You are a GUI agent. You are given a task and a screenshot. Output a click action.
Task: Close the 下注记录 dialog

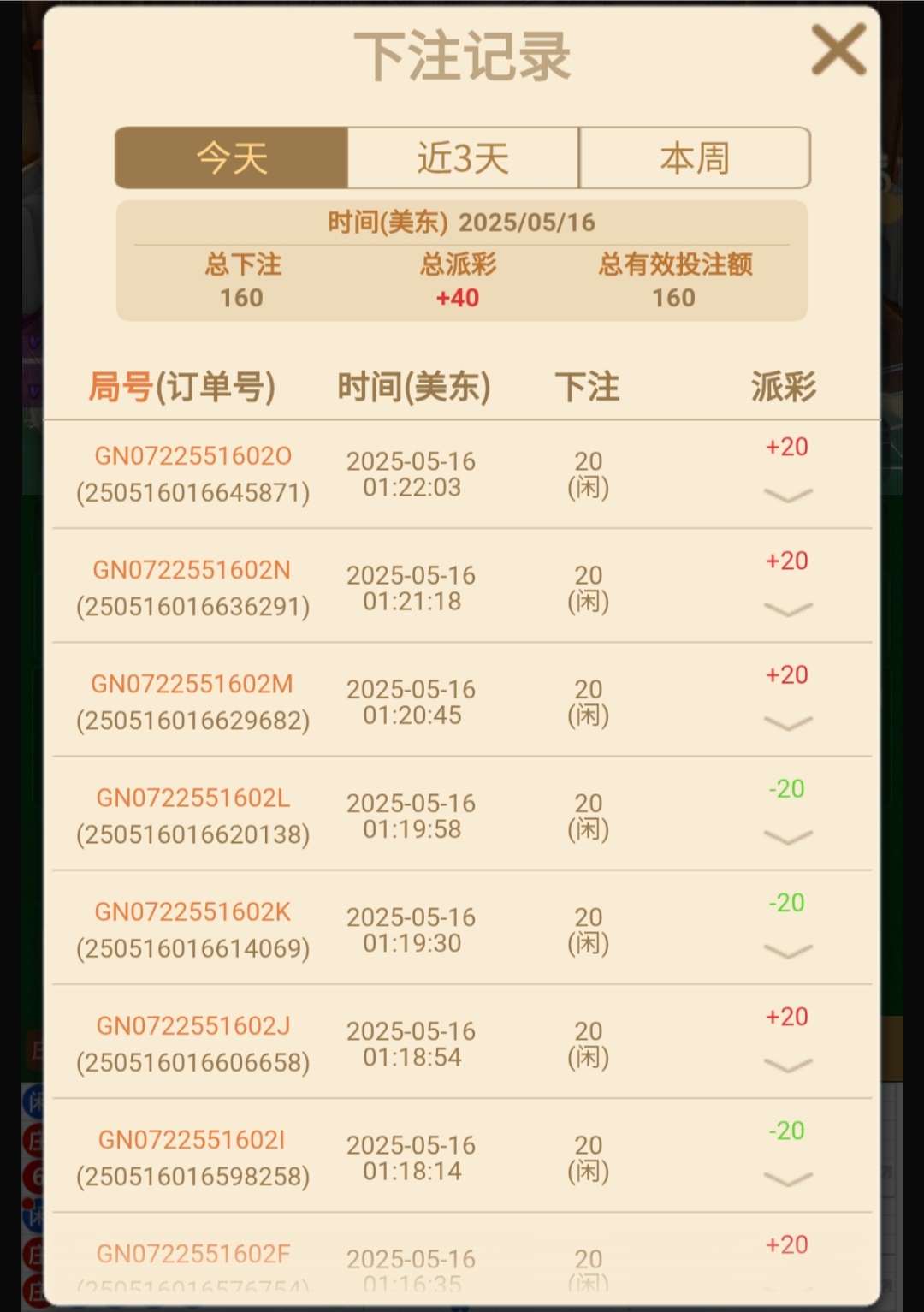pos(838,50)
